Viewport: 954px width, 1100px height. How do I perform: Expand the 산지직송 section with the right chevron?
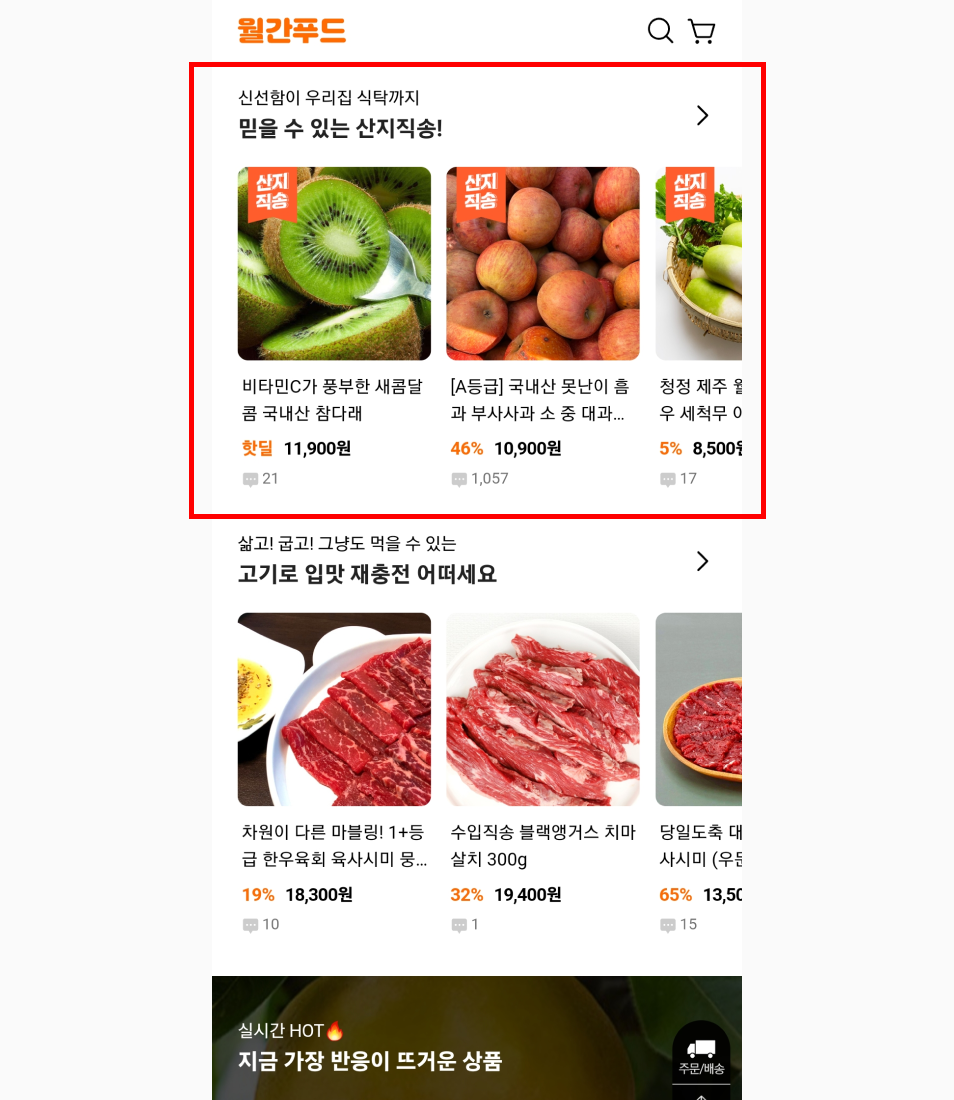click(702, 115)
